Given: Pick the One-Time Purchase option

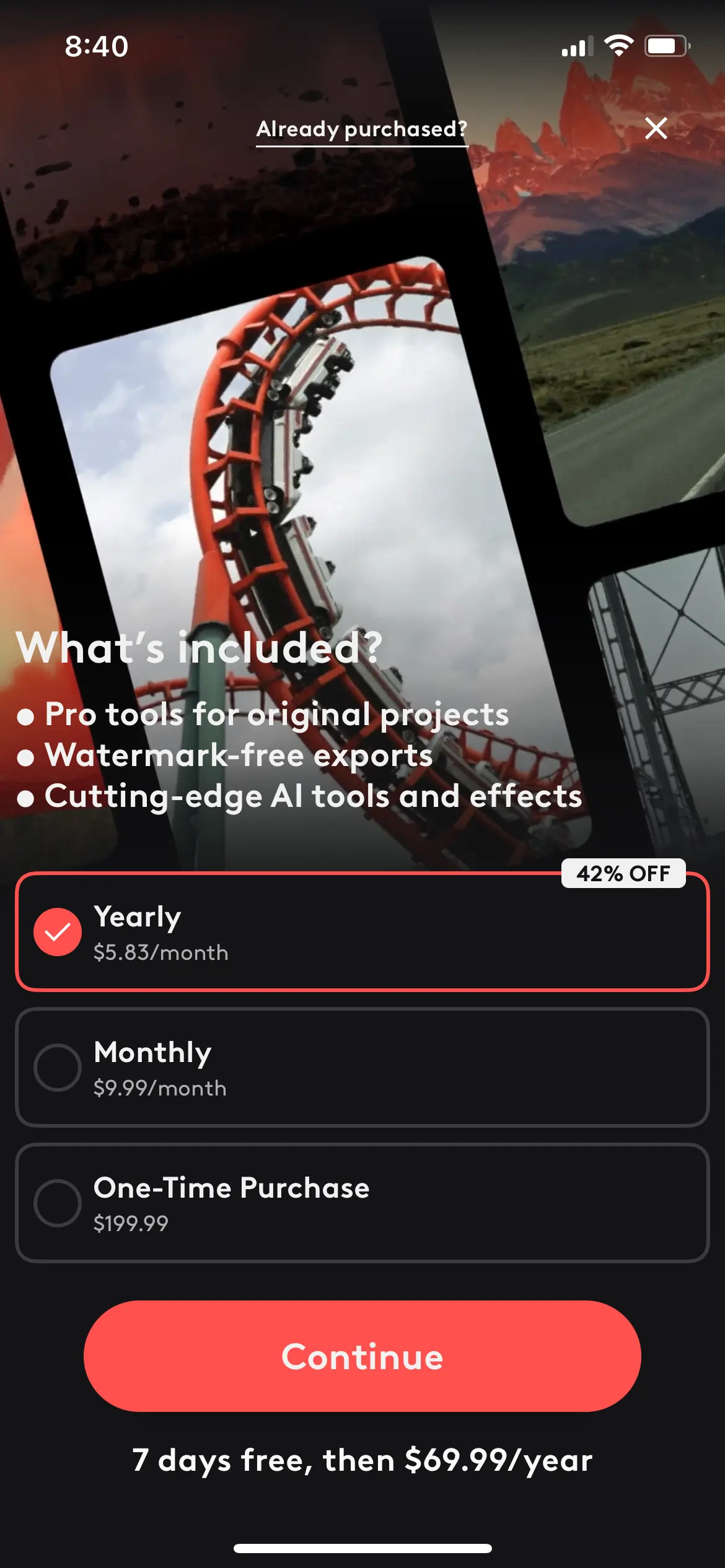Looking at the screenshot, I should pos(362,1203).
